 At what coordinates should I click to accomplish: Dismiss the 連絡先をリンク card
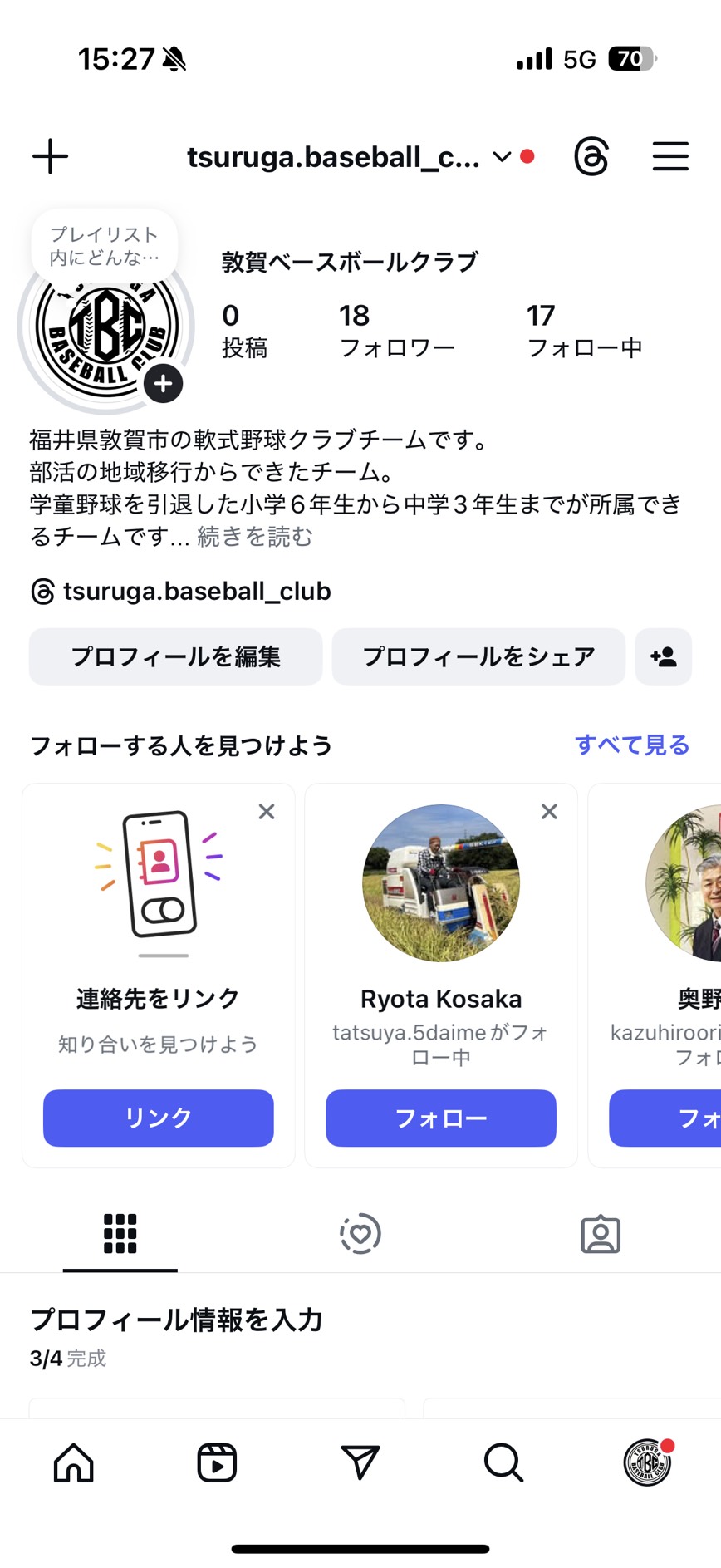[267, 812]
